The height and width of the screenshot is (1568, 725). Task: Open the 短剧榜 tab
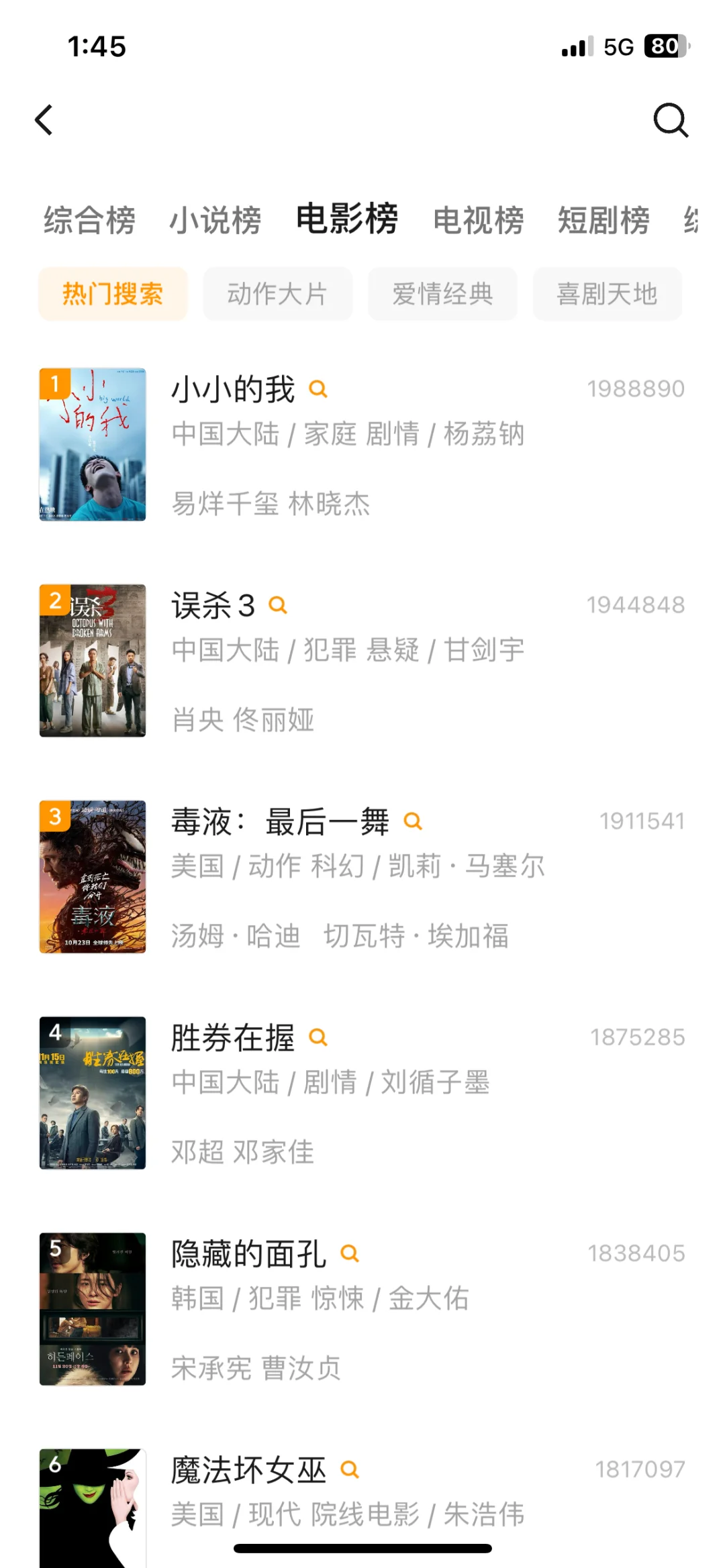603,220
